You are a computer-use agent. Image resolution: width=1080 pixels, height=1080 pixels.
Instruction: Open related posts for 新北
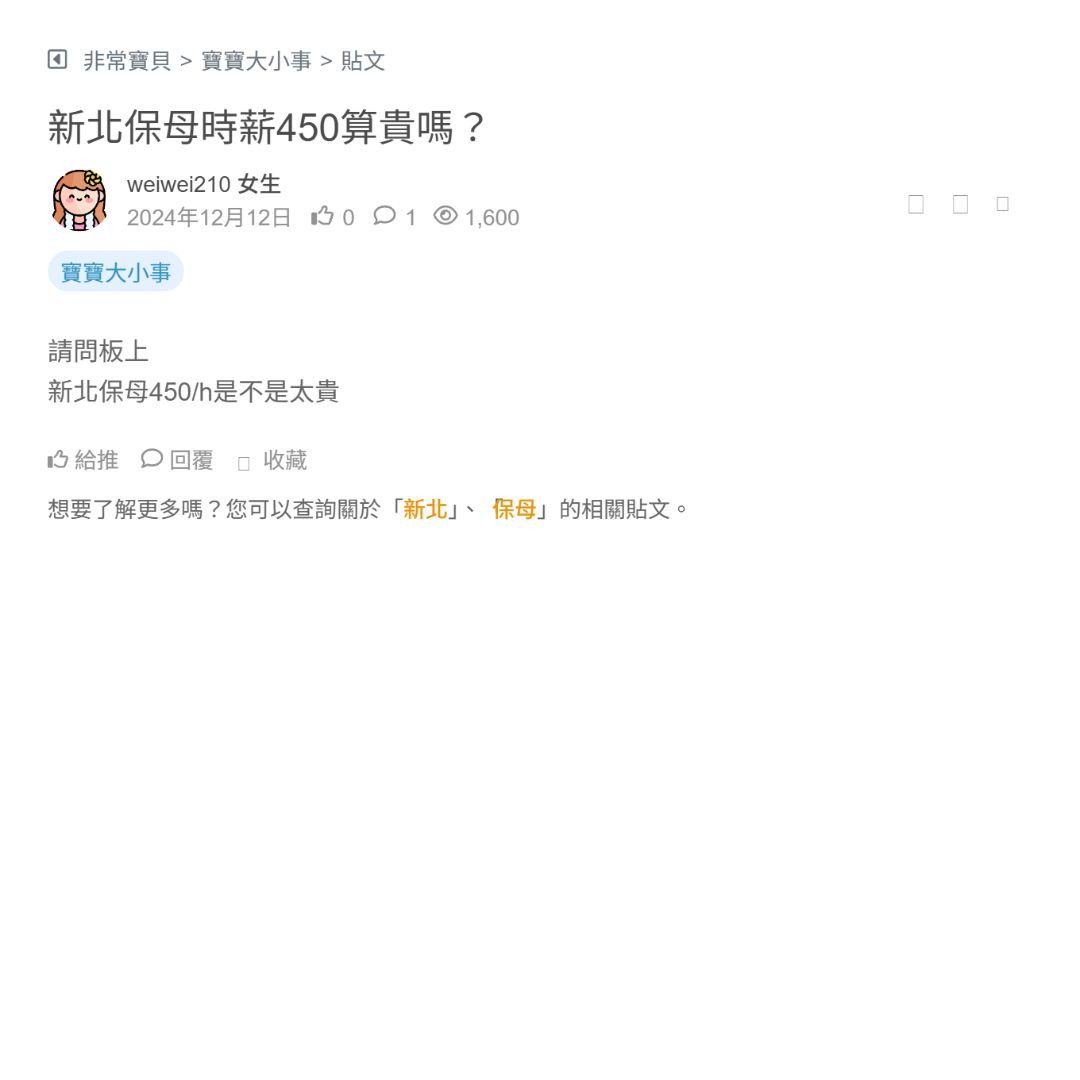425,509
